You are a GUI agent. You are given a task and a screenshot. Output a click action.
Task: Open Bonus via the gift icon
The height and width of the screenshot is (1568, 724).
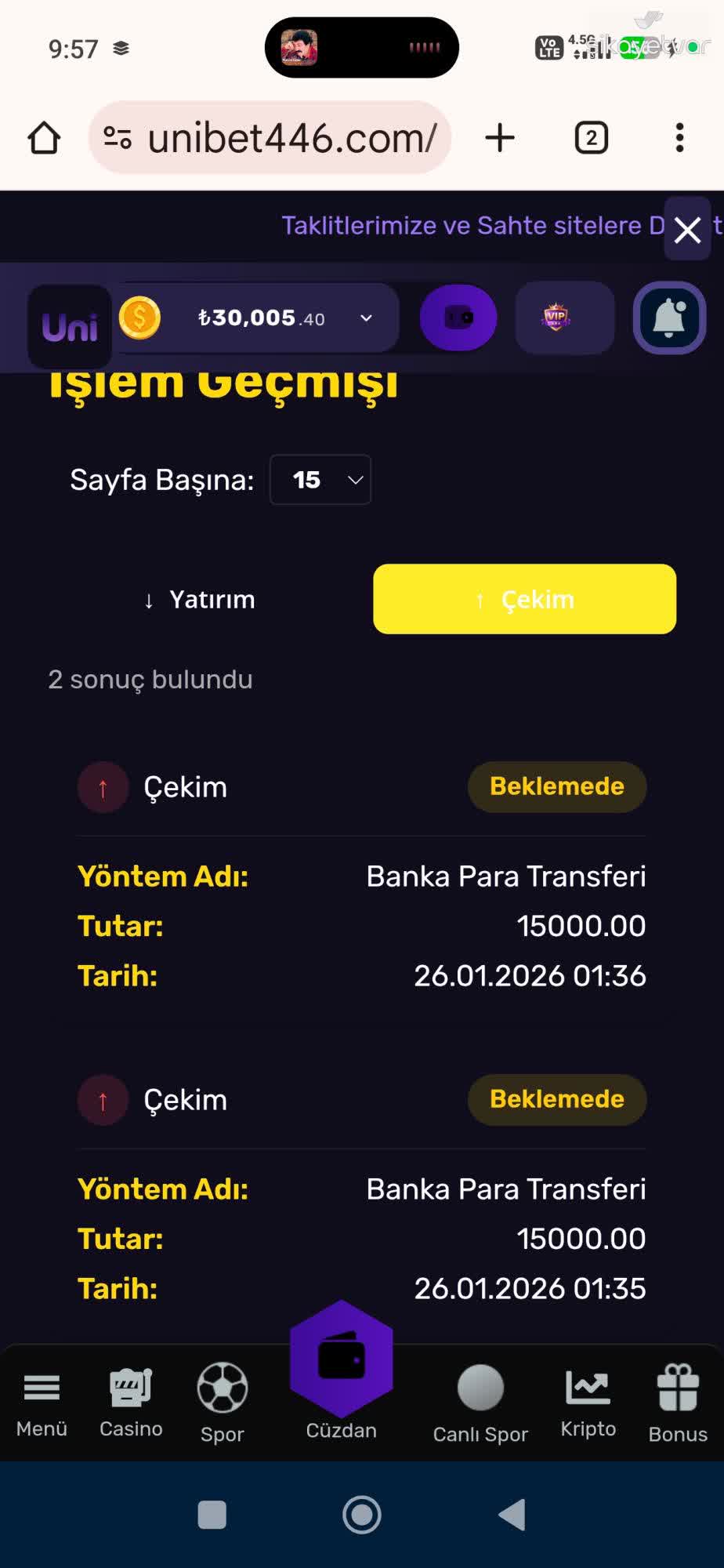[x=676, y=1388]
